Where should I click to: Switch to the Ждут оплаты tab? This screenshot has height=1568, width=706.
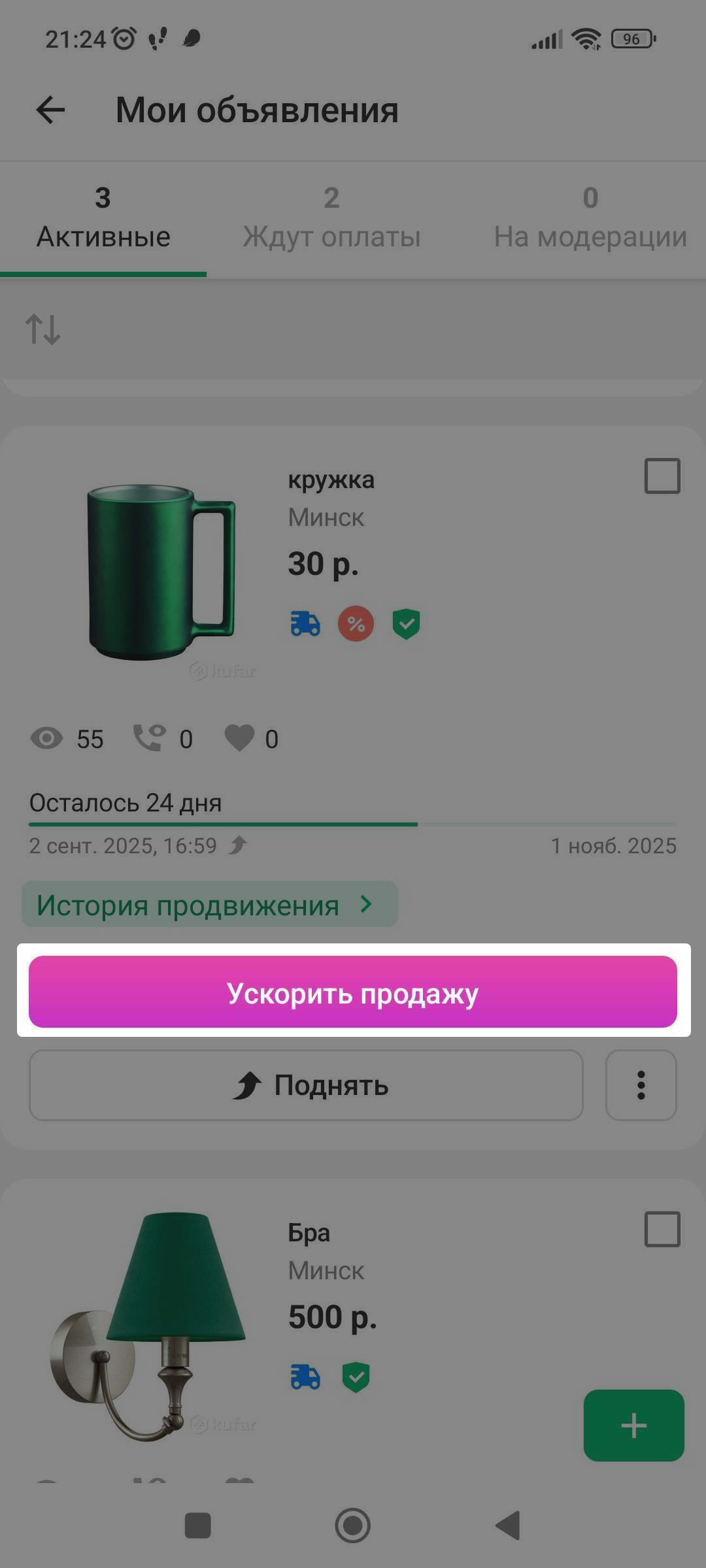point(331,219)
